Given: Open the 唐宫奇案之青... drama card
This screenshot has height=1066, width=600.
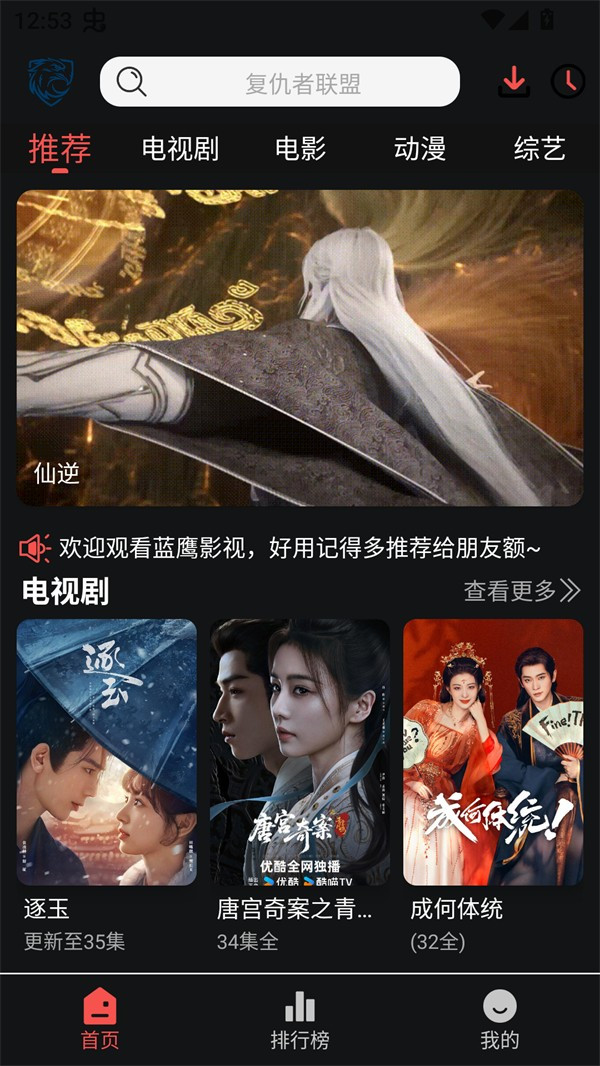Looking at the screenshot, I should (x=300, y=752).
